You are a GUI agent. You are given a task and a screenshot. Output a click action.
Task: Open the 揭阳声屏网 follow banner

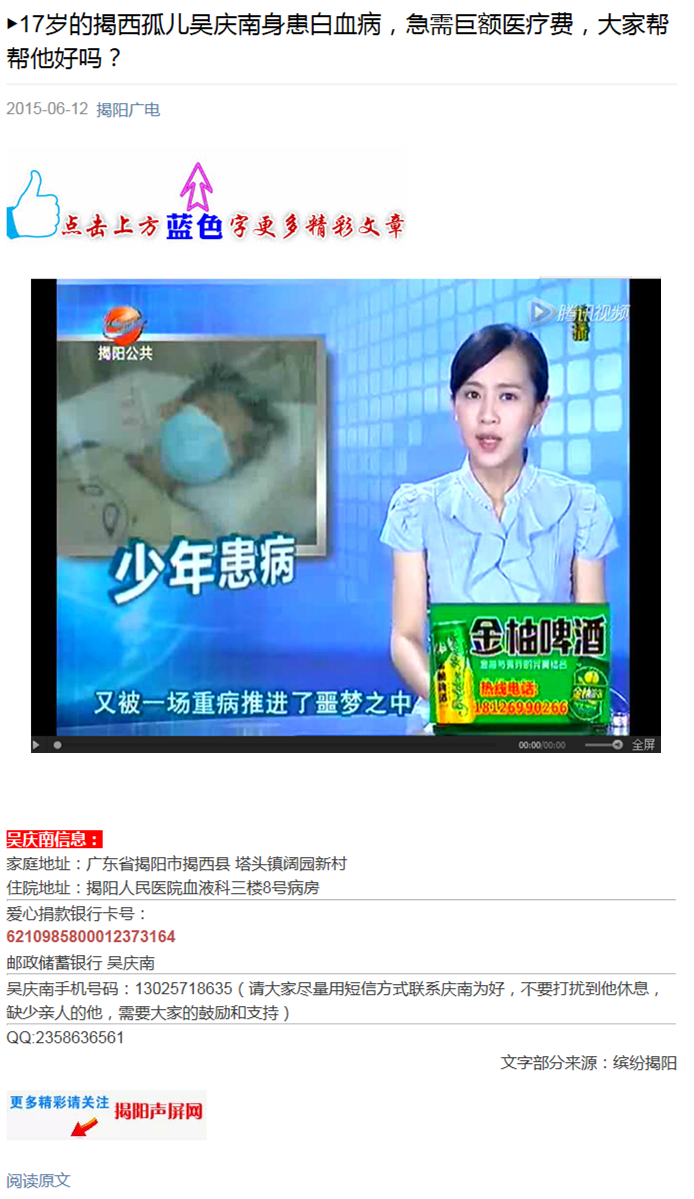pyautogui.click(x=106, y=1114)
